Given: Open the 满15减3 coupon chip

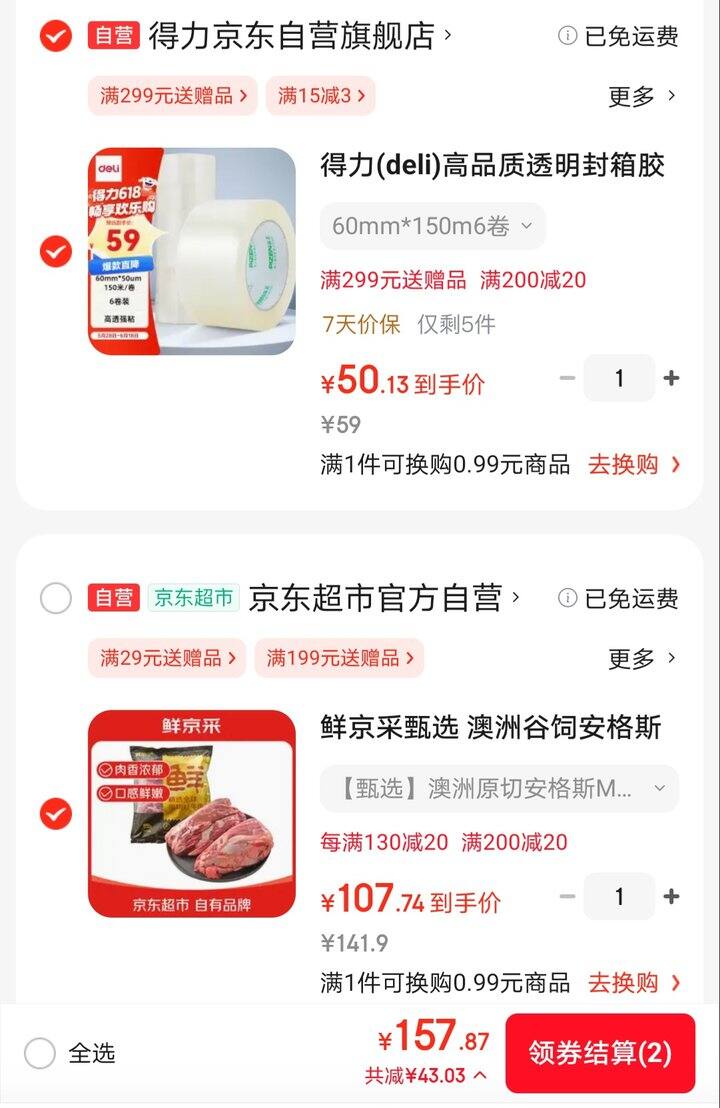Looking at the screenshot, I should tap(321, 96).
